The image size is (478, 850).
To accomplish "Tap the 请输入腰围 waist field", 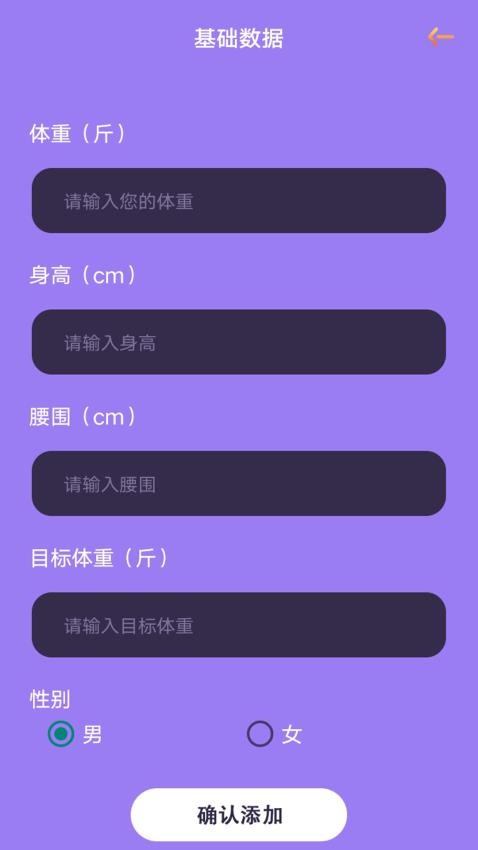I will click(238, 484).
